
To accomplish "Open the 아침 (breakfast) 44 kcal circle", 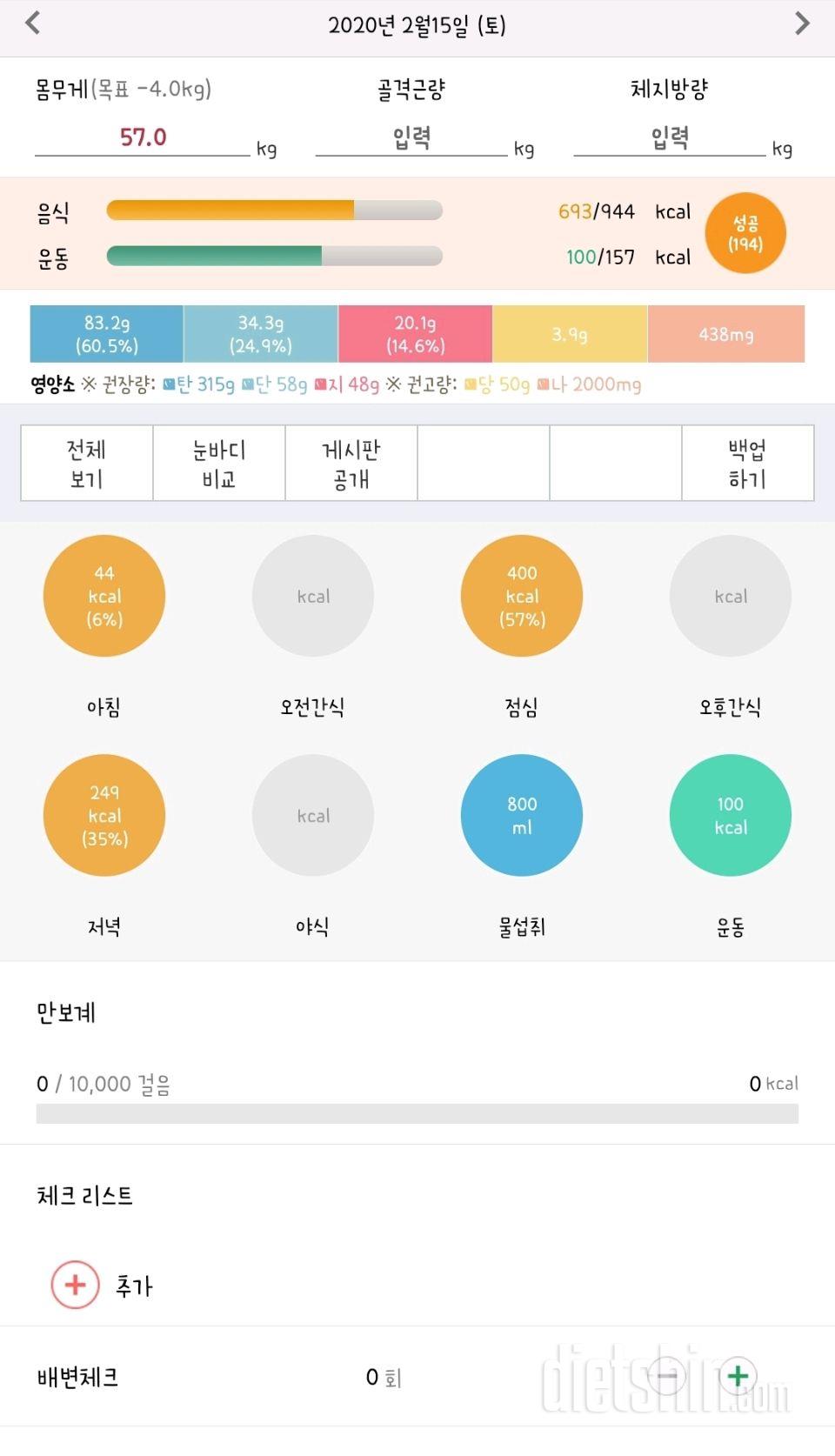I will (x=104, y=596).
